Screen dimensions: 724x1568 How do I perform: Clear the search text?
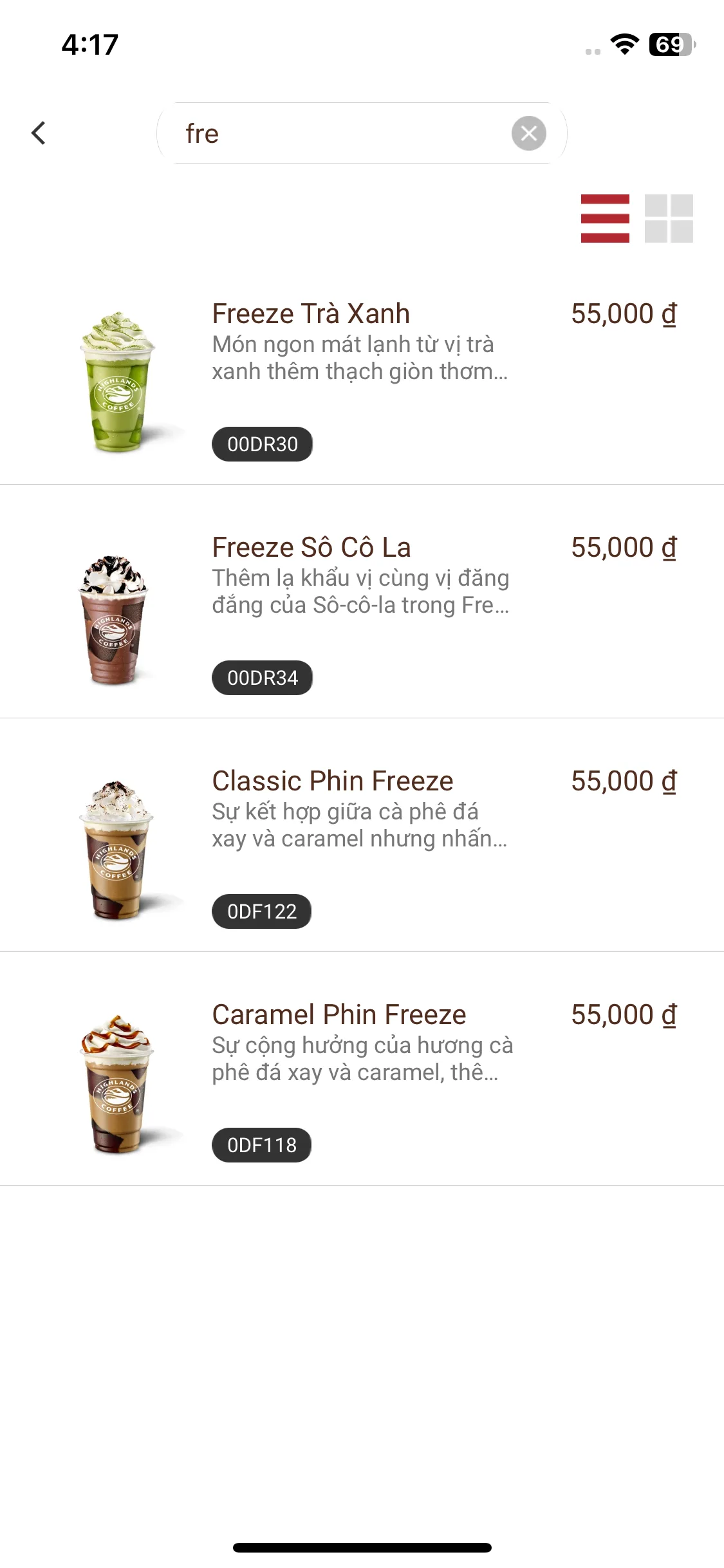pyautogui.click(x=528, y=133)
